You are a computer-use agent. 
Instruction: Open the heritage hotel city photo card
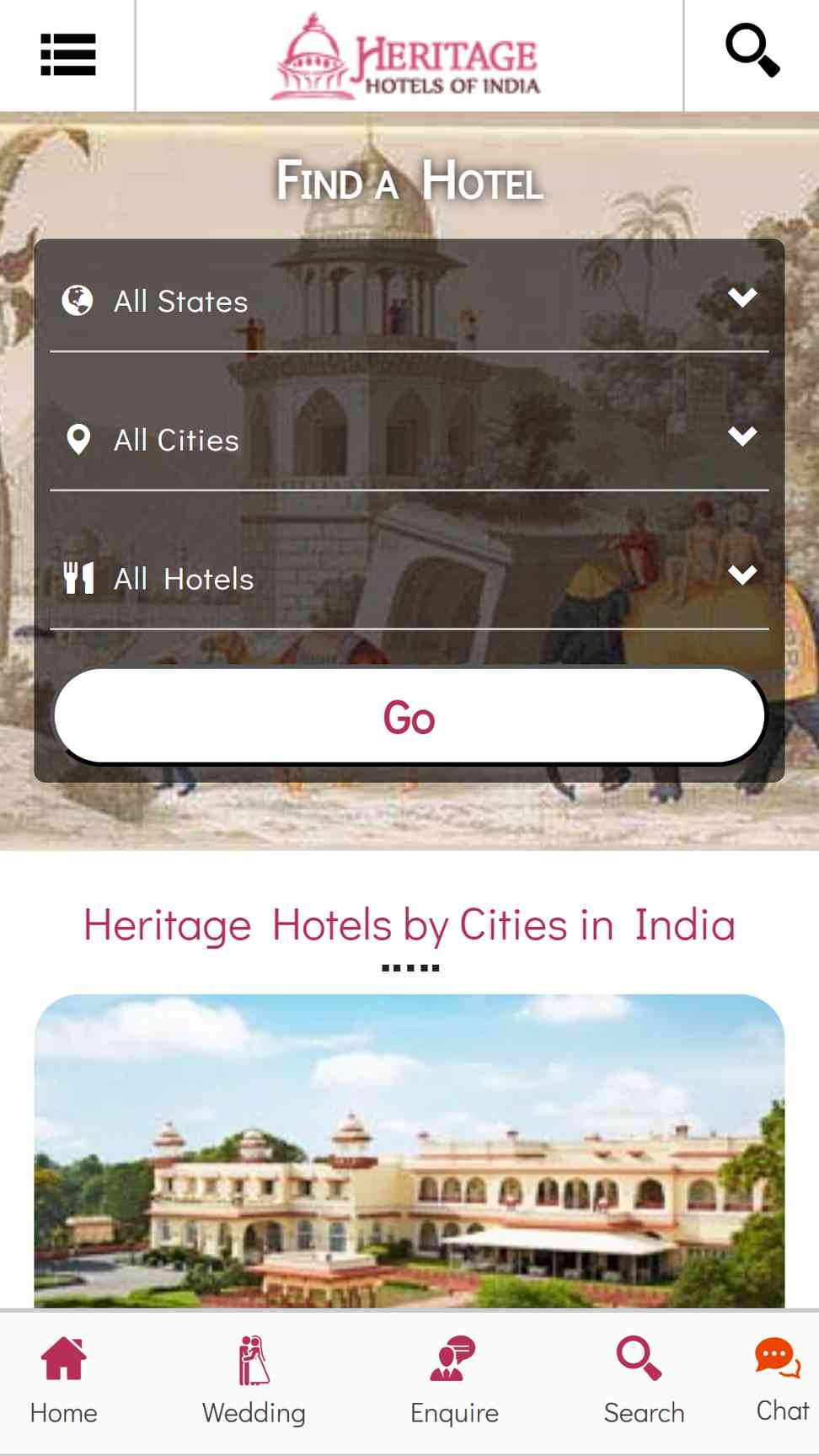click(409, 1151)
